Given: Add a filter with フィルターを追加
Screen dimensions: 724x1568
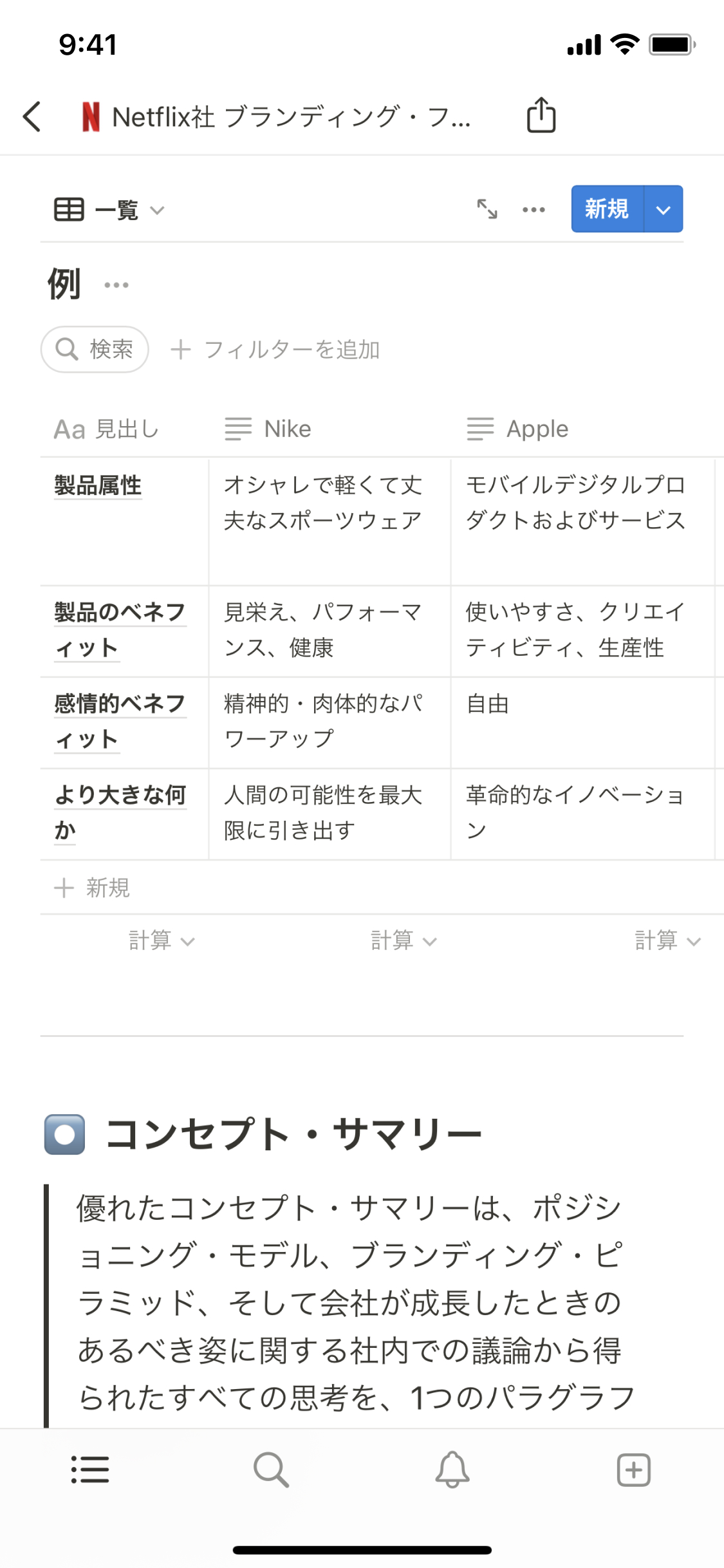Looking at the screenshot, I should 275,350.
